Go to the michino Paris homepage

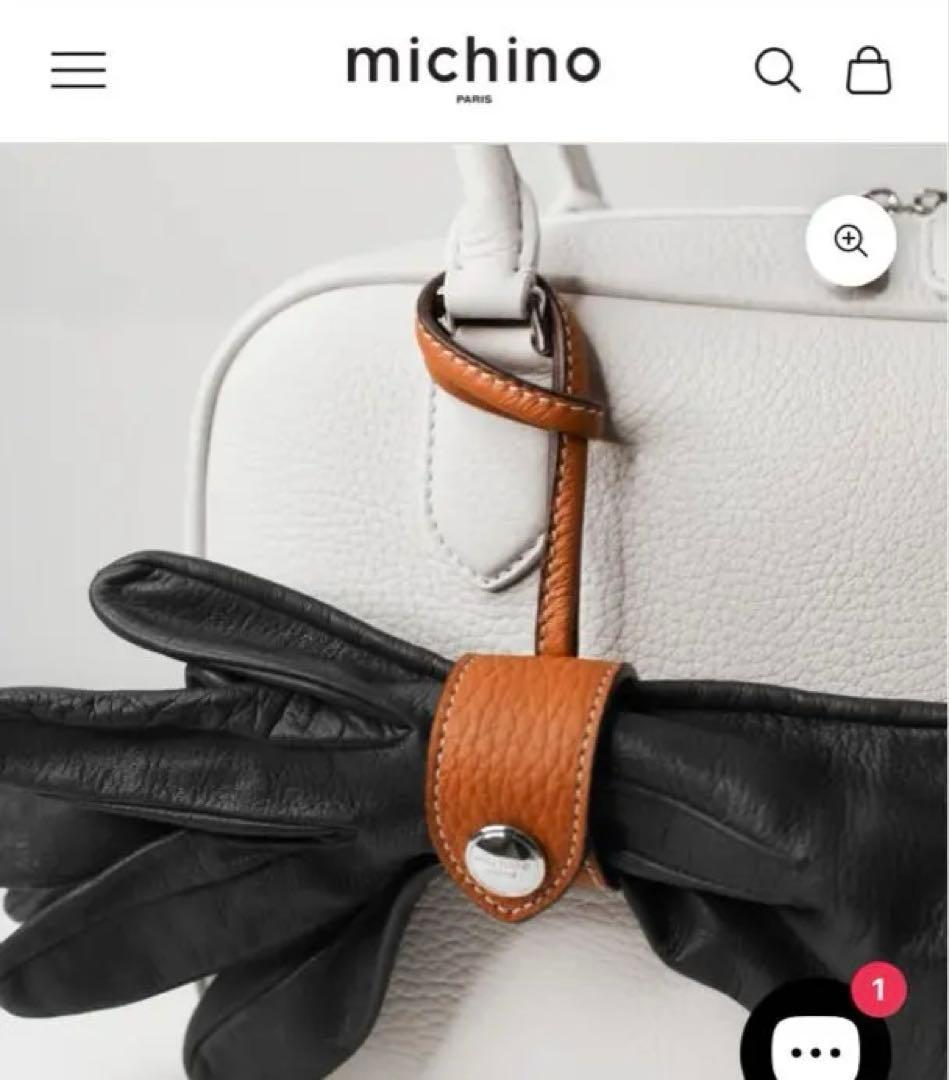[x=473, y=68]
